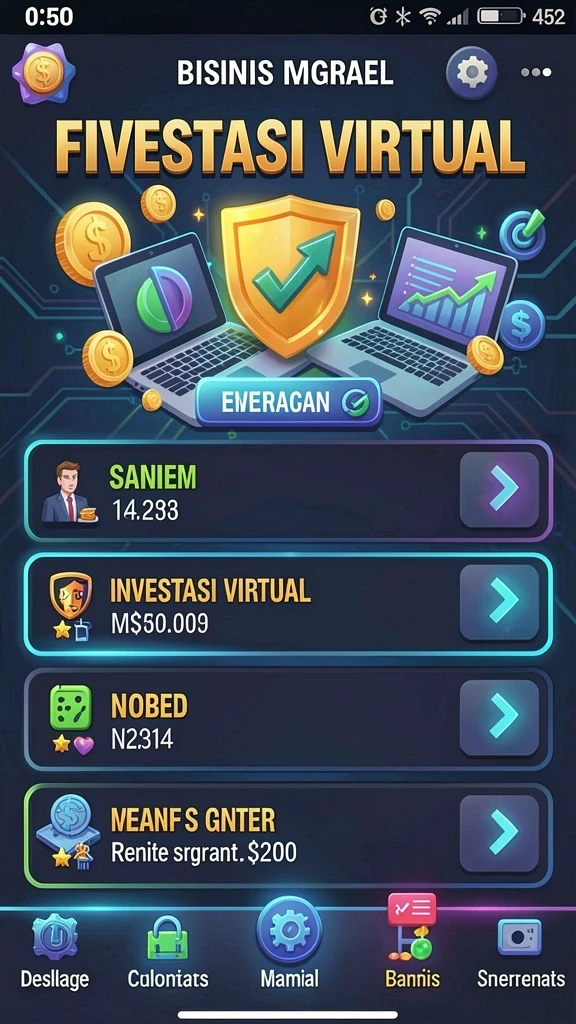Screen dimensions: 576x1024
Task: Open the SANIEM row
Action: pos(288,491)
